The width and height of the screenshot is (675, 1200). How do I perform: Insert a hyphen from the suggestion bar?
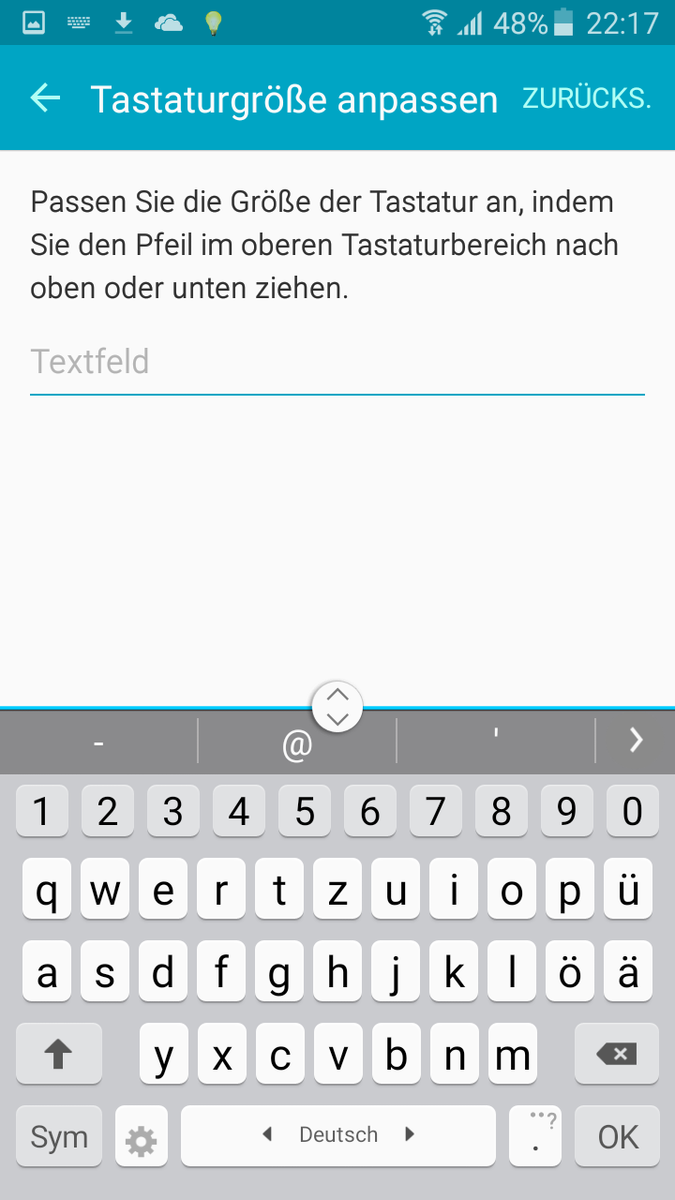tap(98, 742)
